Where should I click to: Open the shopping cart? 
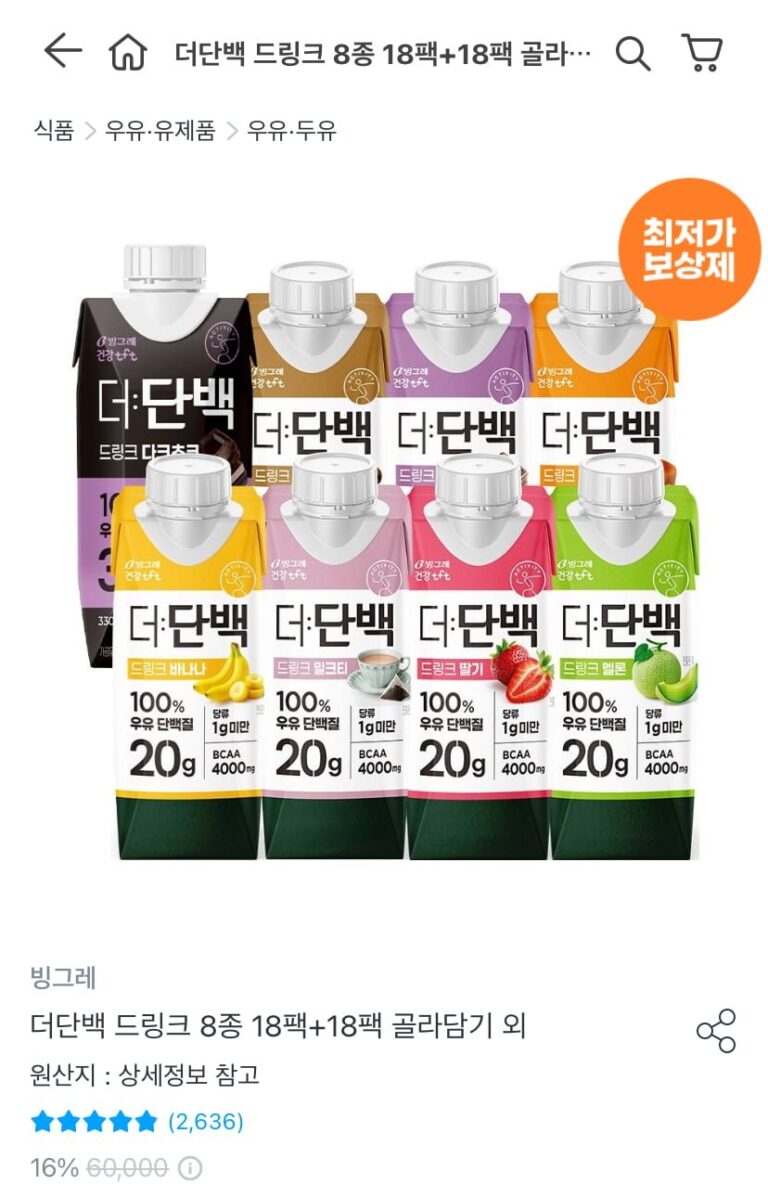point(702,52)
